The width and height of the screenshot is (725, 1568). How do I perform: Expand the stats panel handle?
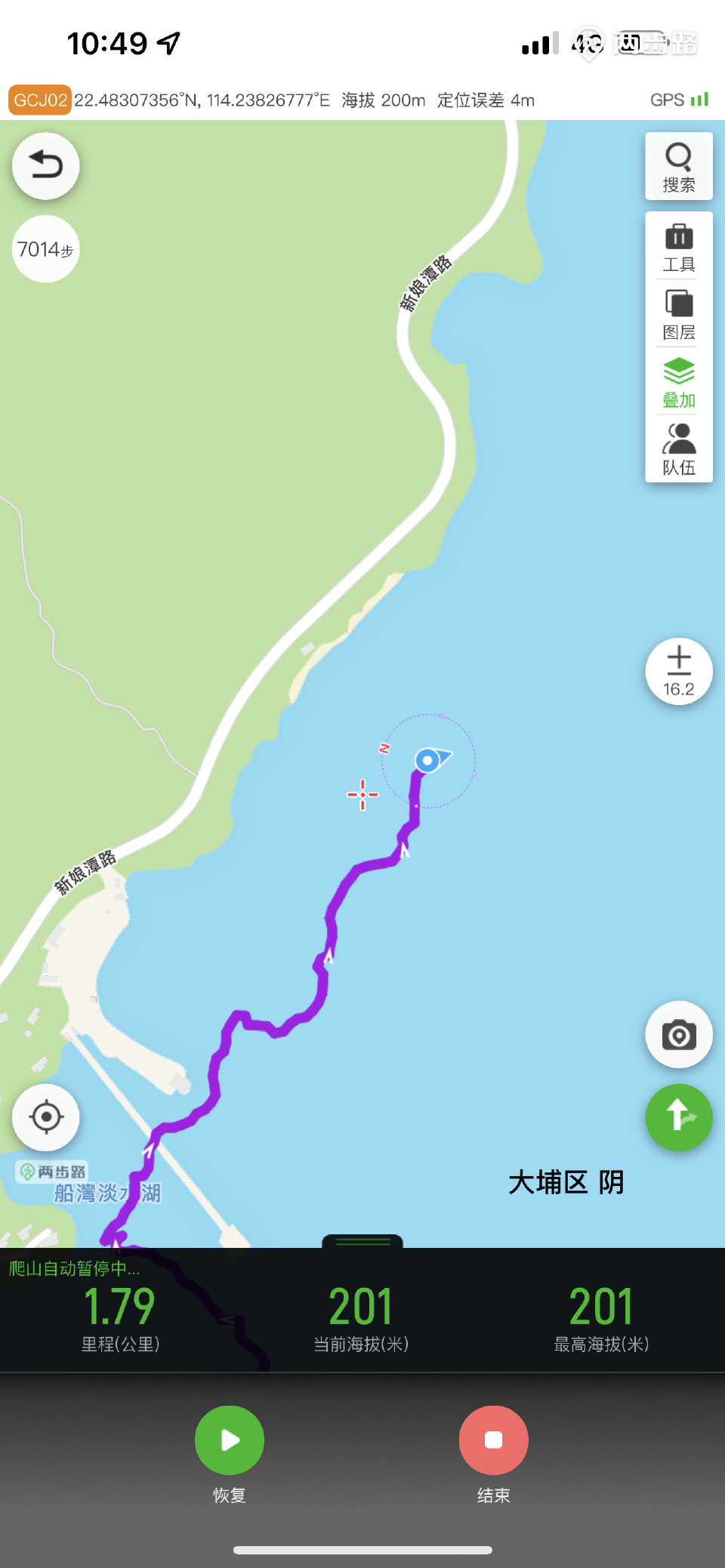(362, 1240)
